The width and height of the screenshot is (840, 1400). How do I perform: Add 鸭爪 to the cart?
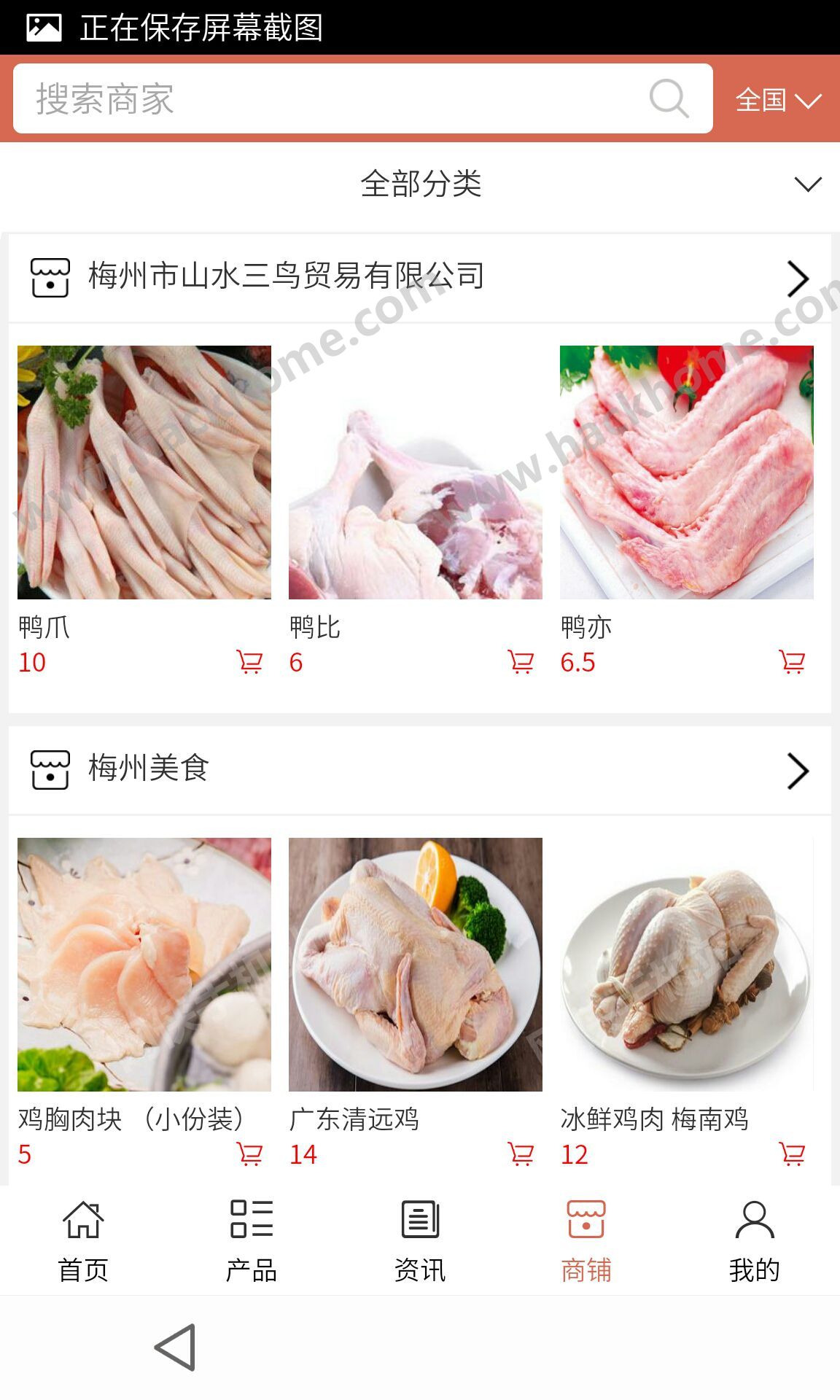tap(249, 662)
